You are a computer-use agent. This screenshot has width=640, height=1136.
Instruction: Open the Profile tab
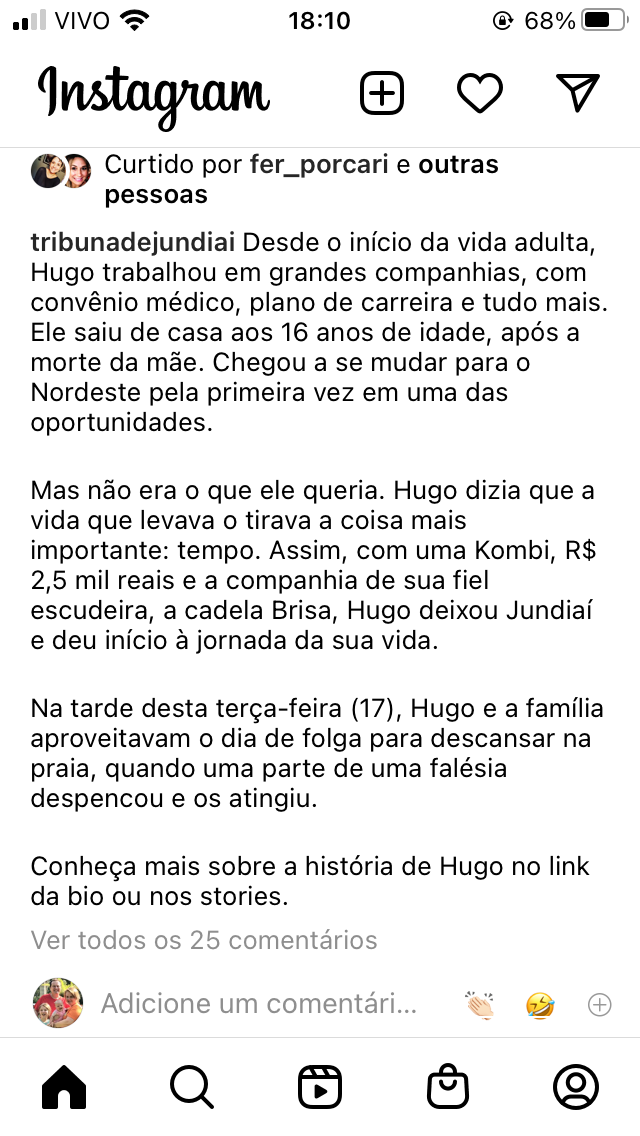(x=576, y=1086)
